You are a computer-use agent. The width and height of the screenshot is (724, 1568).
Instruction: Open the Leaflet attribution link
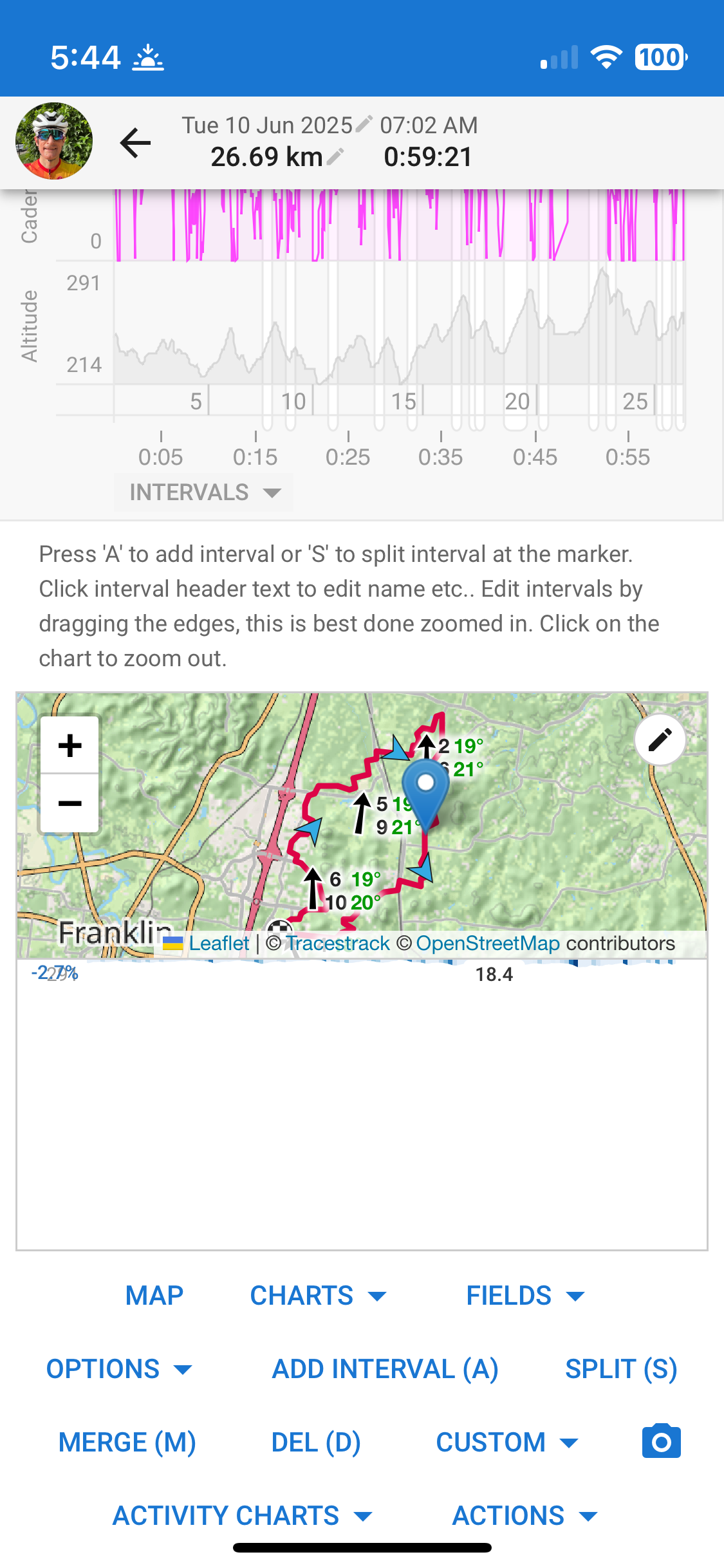(218, 943)
